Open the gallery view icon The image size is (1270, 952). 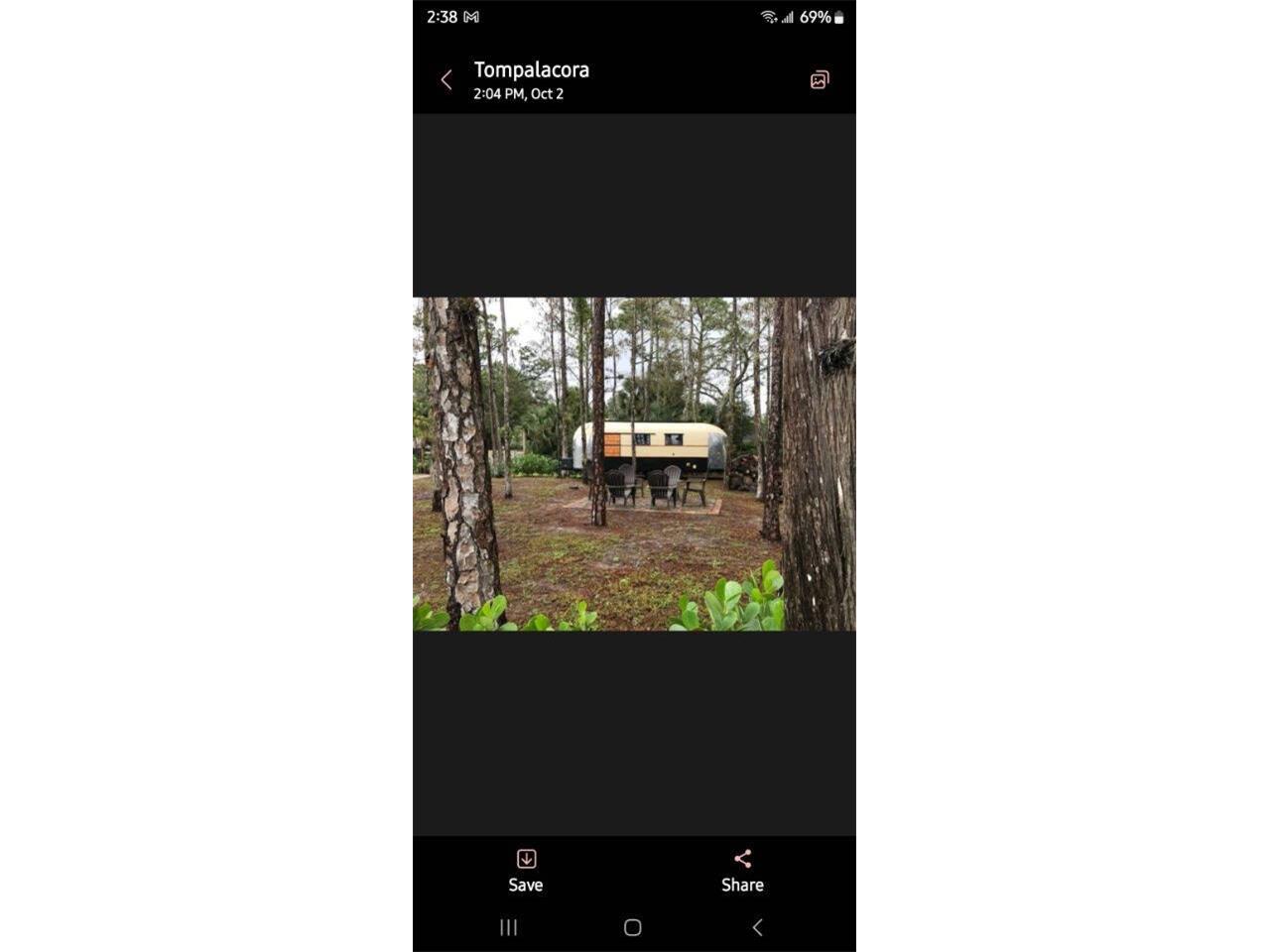point(820,80)
